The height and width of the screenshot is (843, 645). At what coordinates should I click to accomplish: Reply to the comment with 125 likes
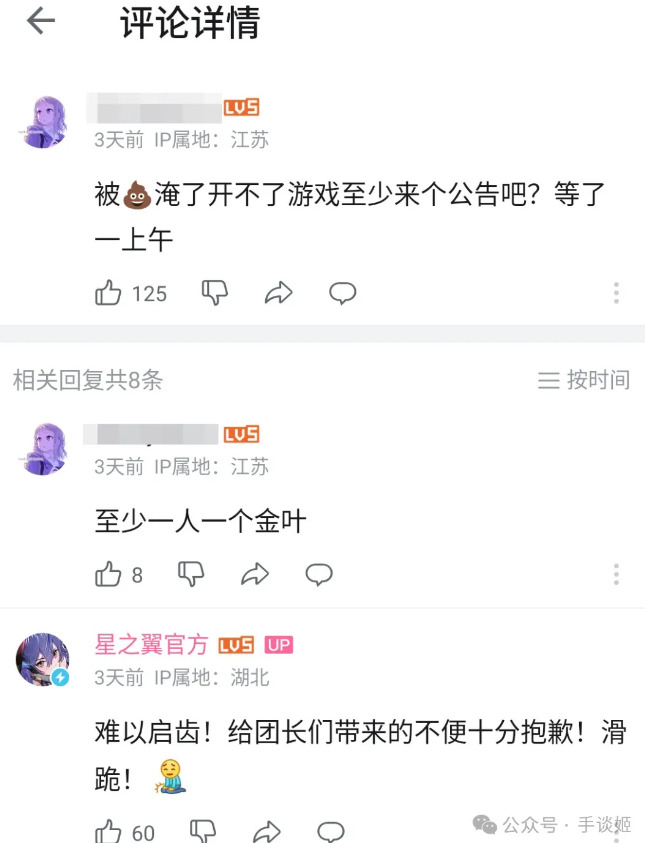tap(343, 293)
